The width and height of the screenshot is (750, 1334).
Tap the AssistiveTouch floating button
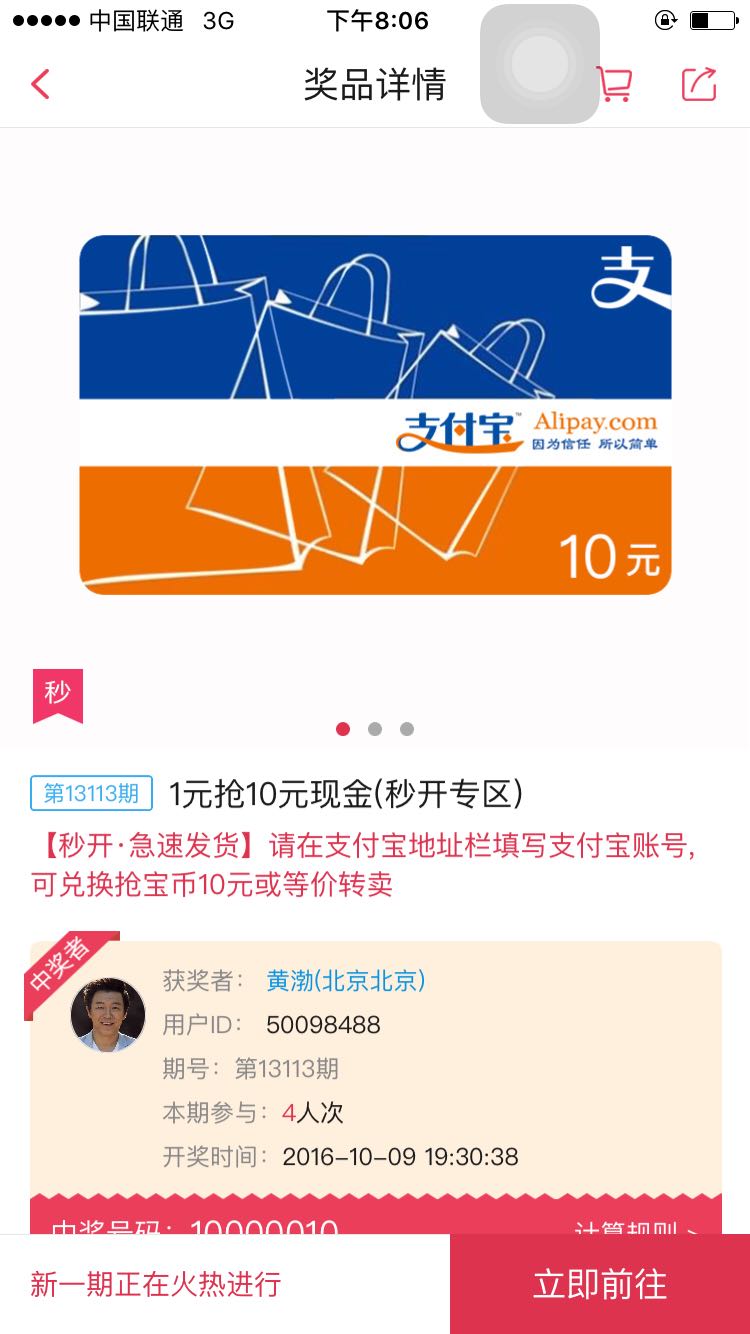click(x=540, y=64)
